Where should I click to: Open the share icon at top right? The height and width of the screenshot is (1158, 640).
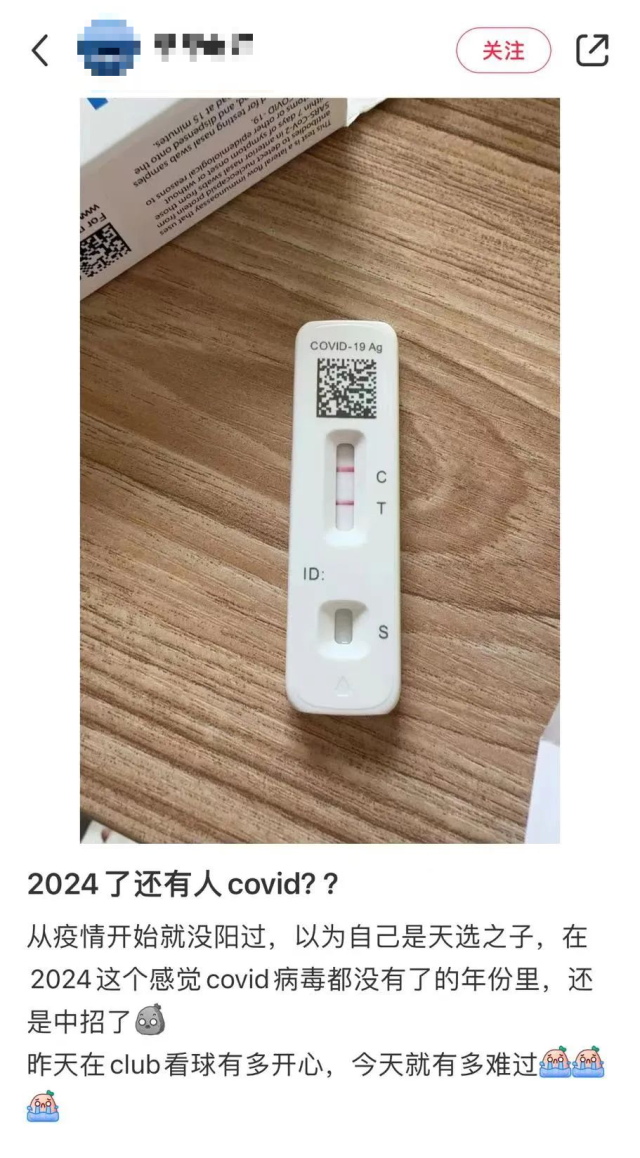pos(592,50)
